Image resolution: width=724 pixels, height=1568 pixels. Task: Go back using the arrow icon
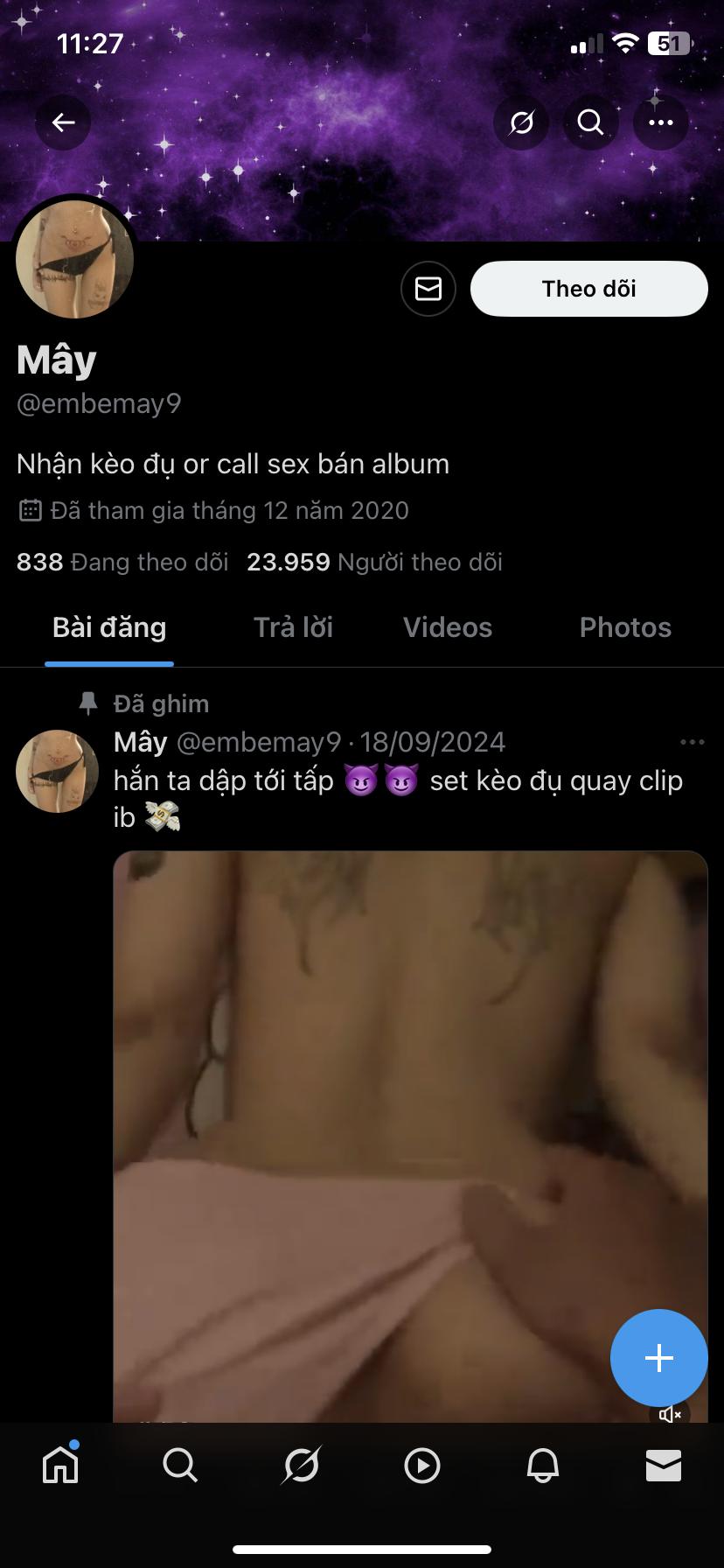63,122
